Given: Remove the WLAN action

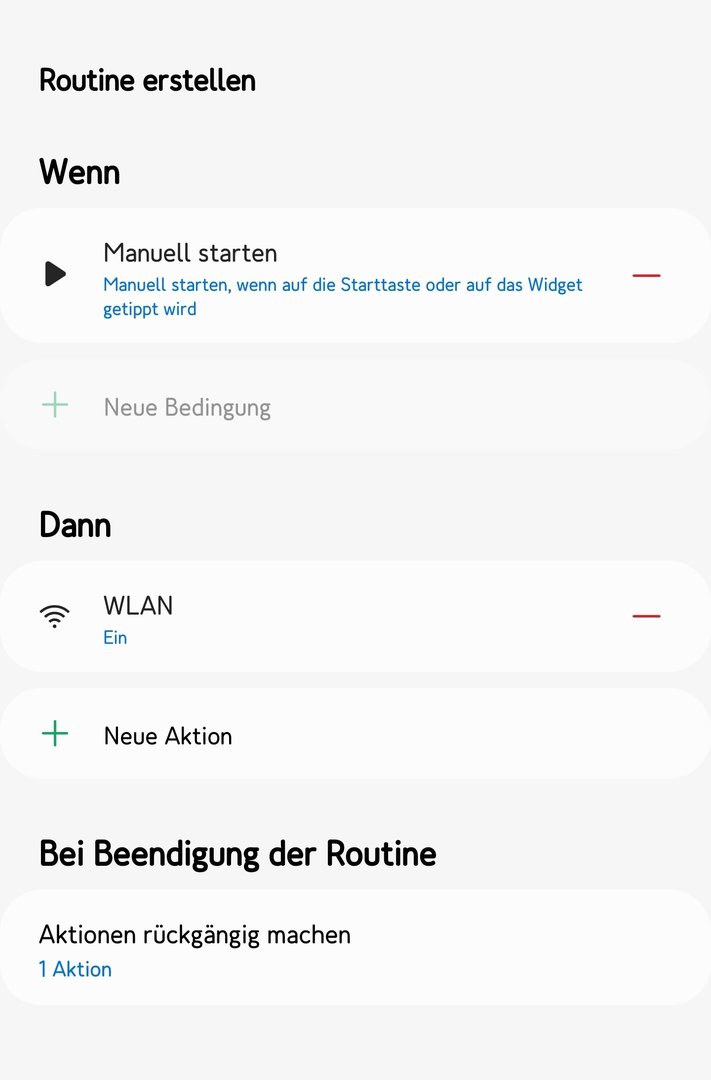Looking at the screenshot, I should pos(646,616).
